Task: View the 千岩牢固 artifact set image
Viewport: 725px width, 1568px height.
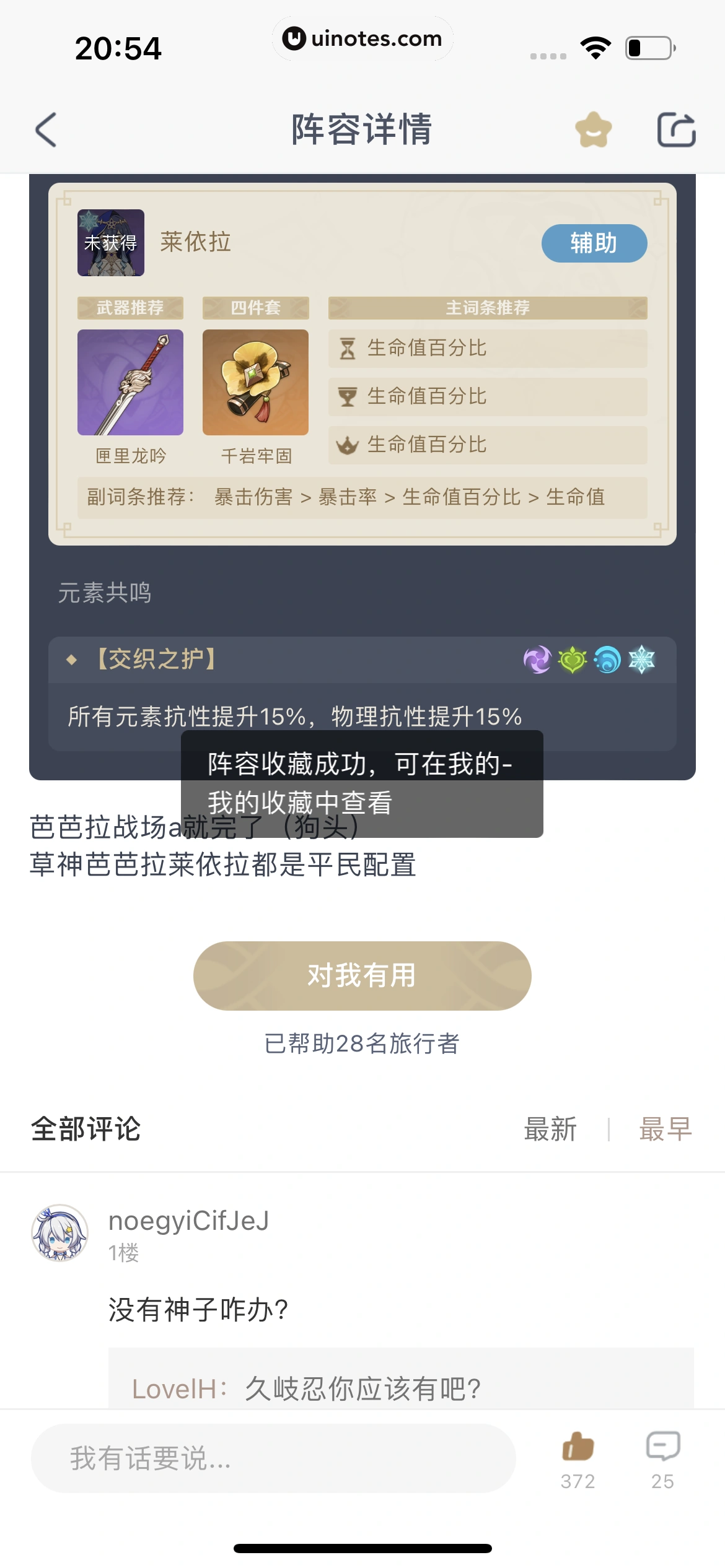Action: click(256, 383)
